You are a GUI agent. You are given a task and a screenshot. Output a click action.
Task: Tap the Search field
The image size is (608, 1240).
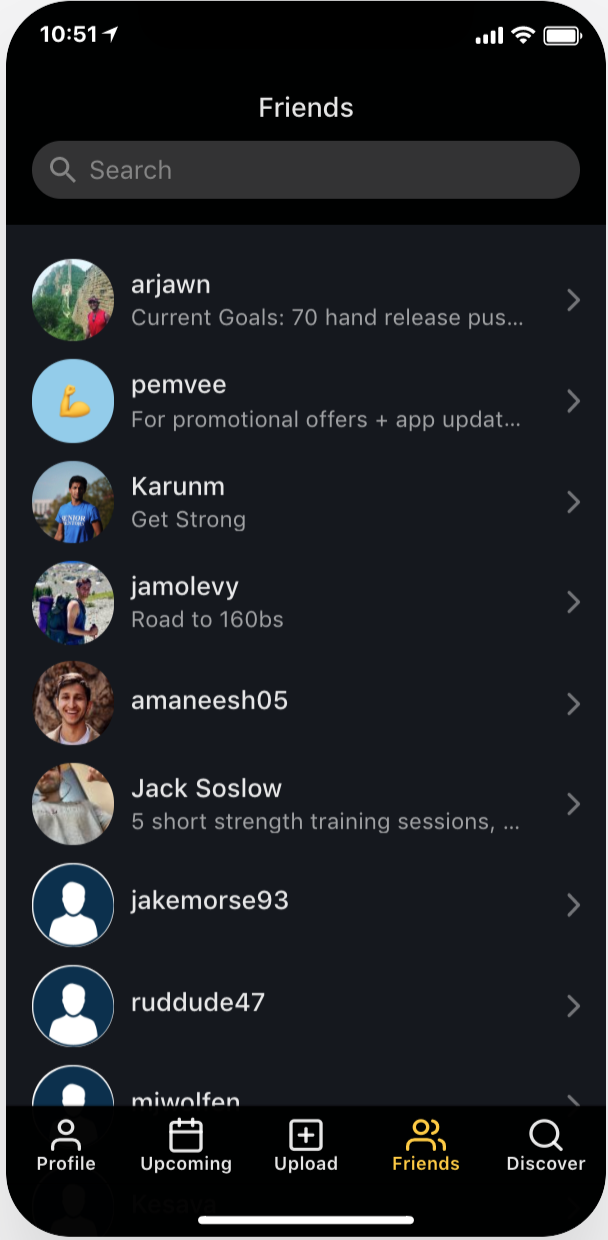point(305,170)
